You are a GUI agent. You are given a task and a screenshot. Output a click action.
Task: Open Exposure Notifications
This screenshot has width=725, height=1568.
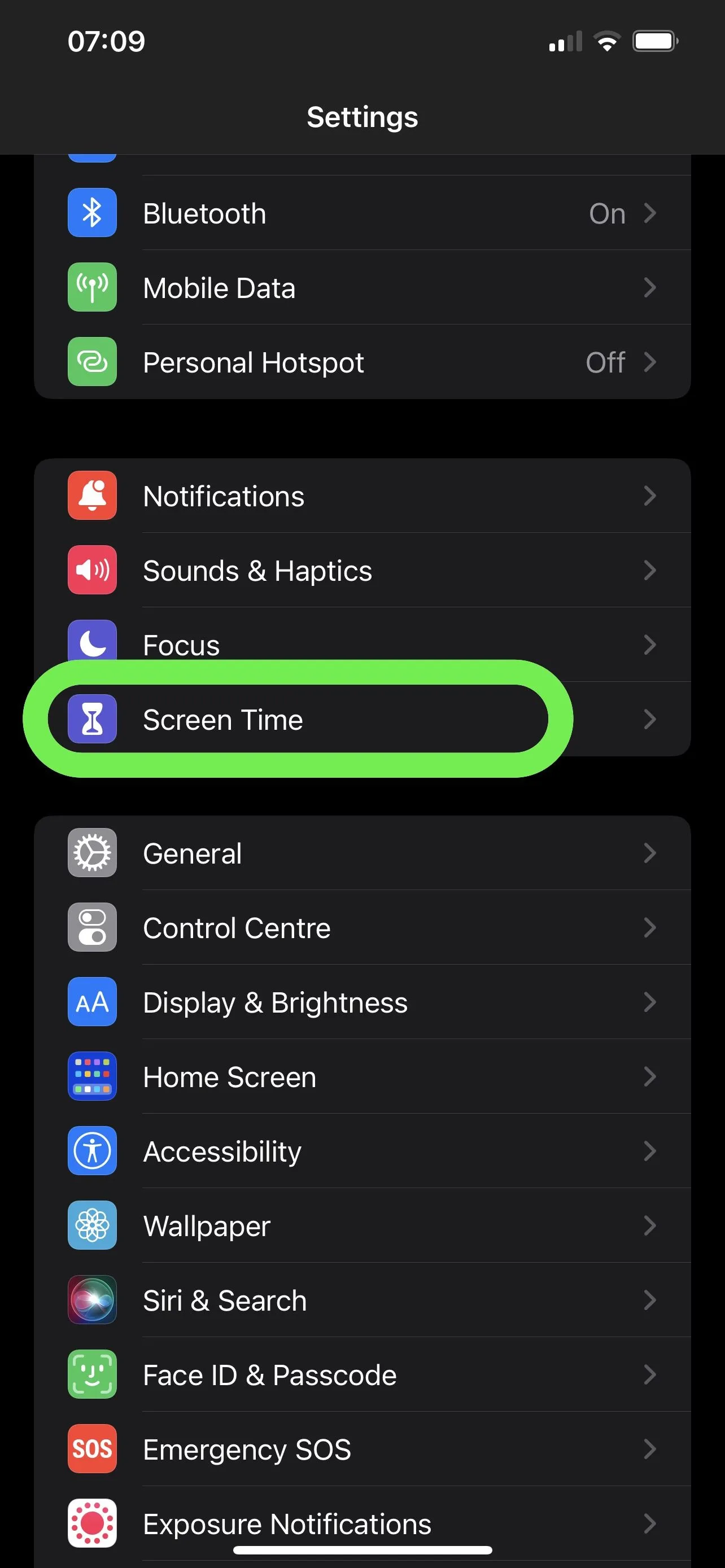point(362,1522)
